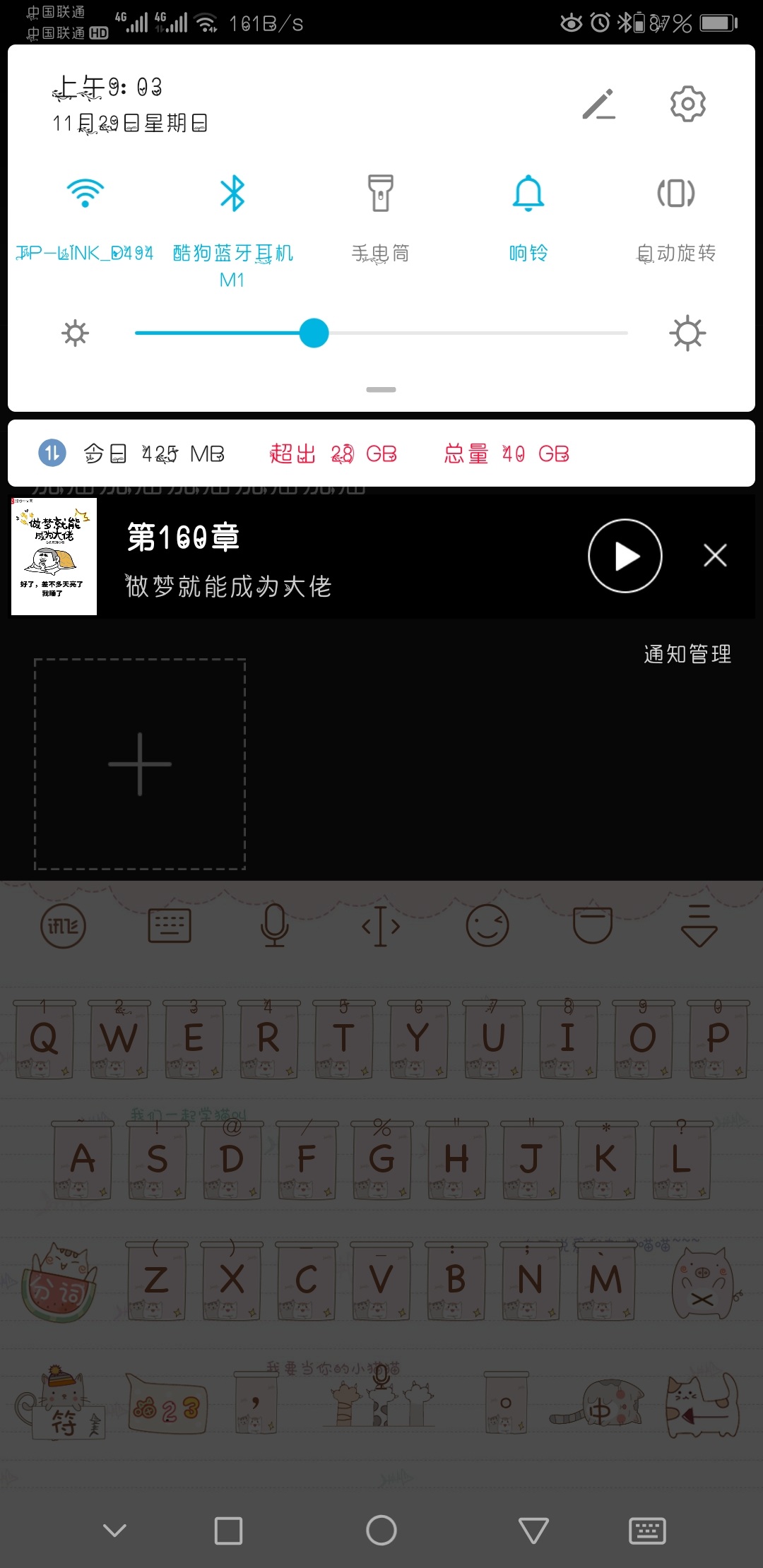Screen dimensions: 763x1568
Task: Tap the home button in navigation bar
Action: click(x=381, y=1531)
